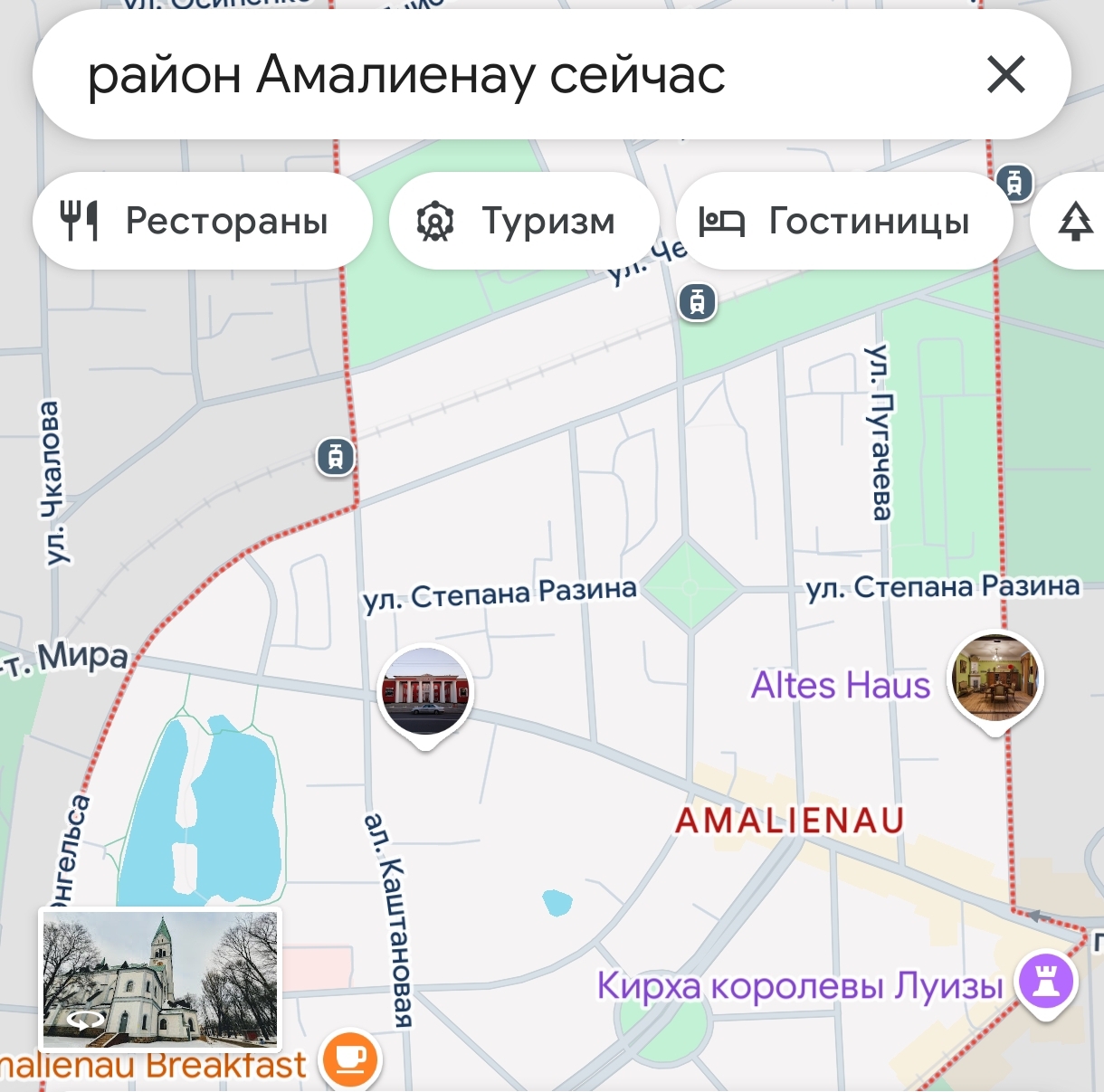Open the Street View church thumbnail

tap(160, 978)
